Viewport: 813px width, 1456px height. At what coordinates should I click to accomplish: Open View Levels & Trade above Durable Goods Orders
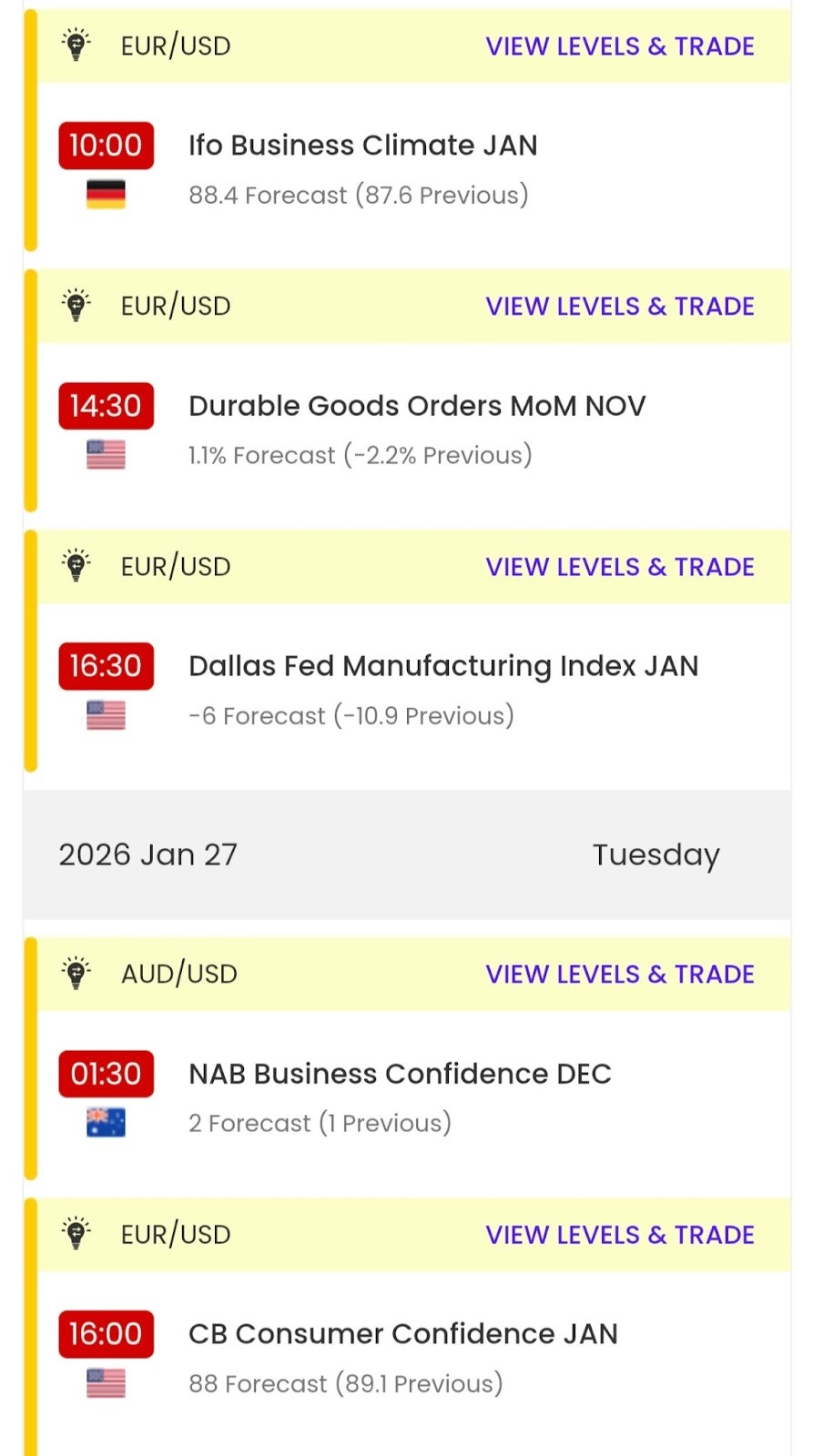click(619, 307)
